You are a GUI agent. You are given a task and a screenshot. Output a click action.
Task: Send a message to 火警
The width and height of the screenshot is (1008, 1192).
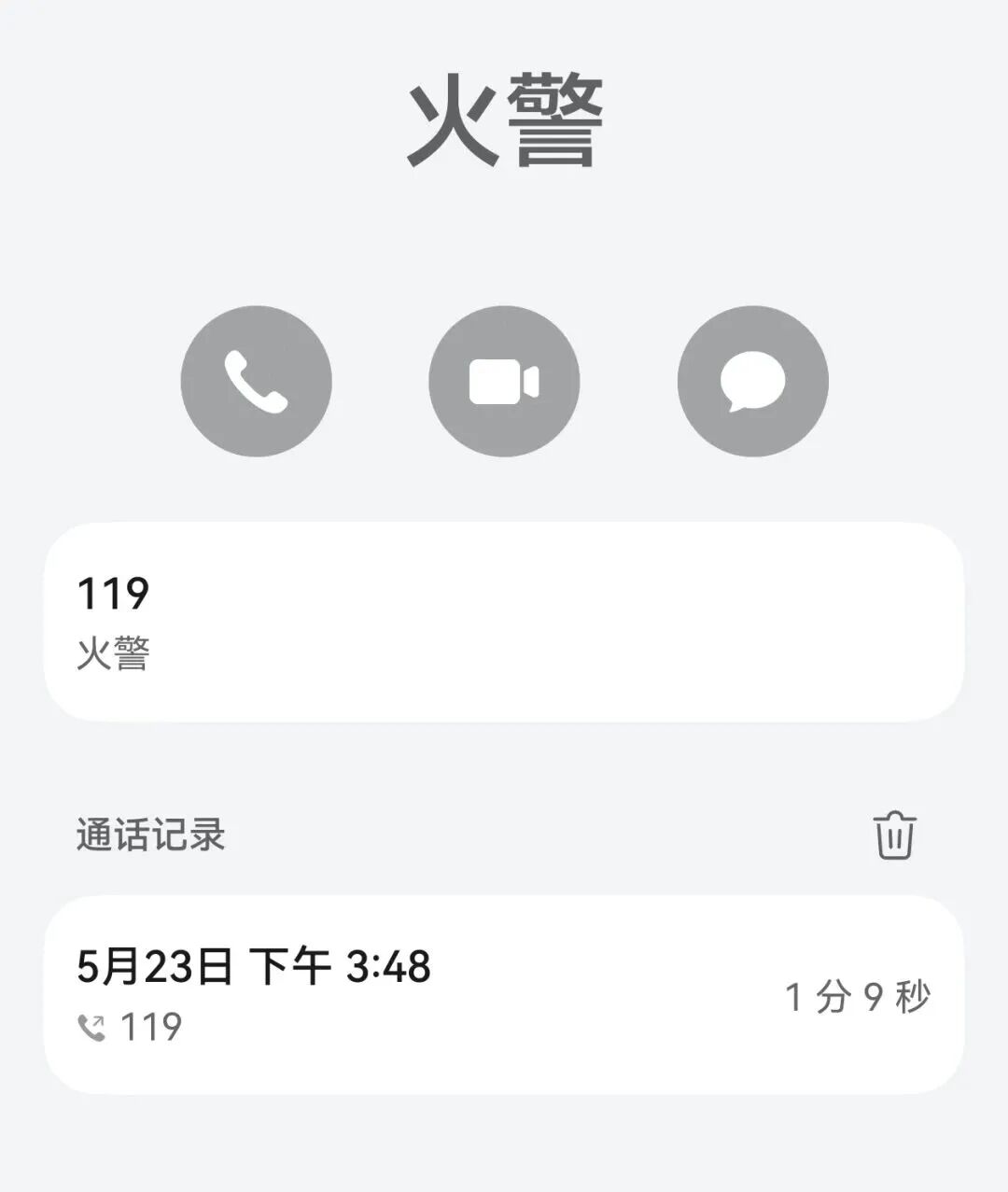click(752, 382)
